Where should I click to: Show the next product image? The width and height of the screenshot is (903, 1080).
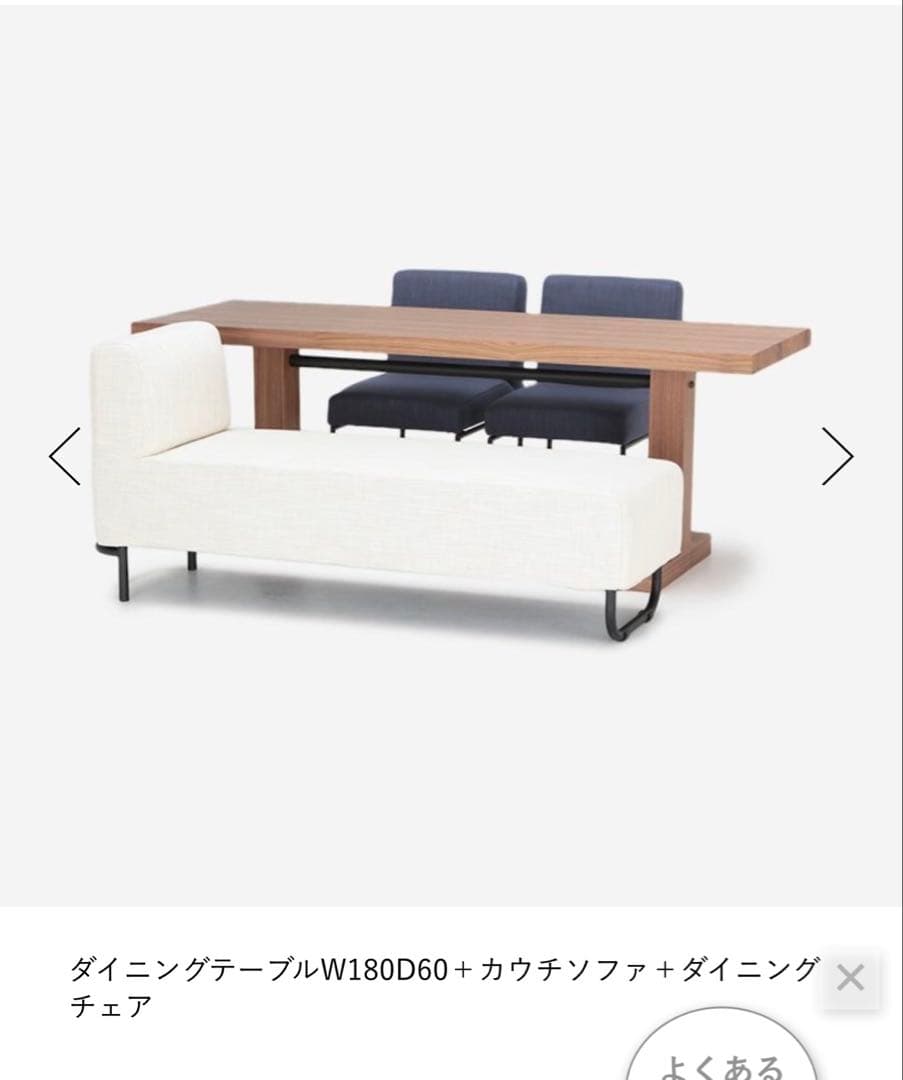[837, 456]
